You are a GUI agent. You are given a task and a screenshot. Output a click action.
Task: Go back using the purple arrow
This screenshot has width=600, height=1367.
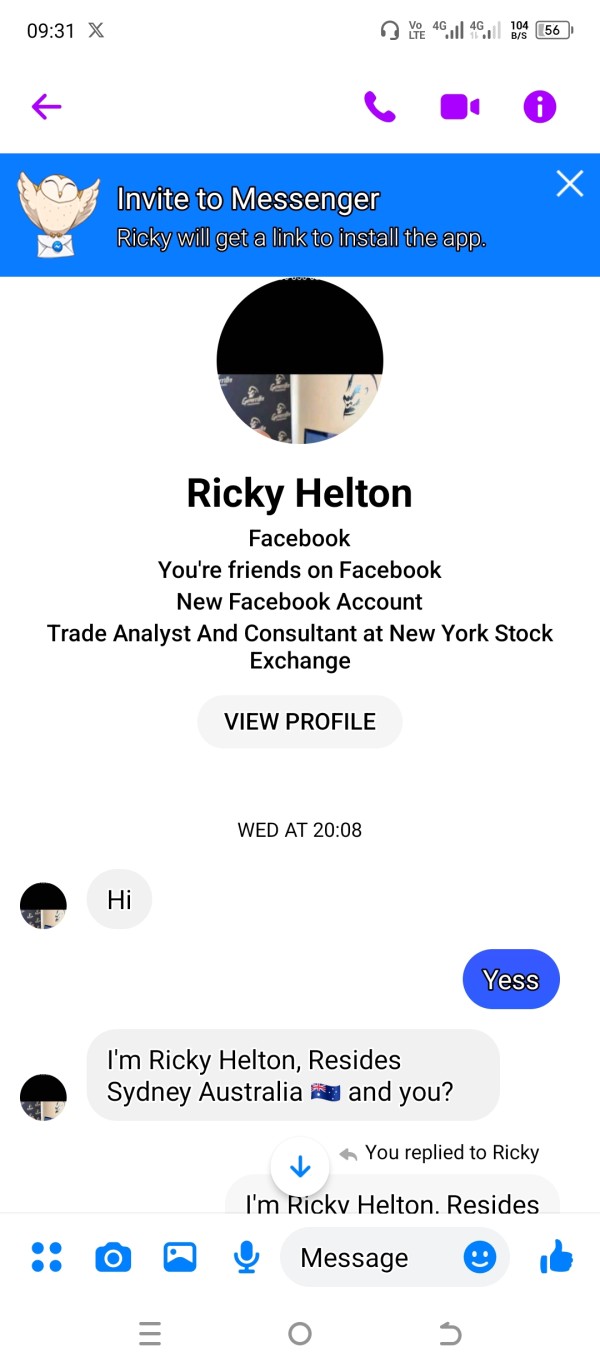pyautogui.click(x=46, y=106)
